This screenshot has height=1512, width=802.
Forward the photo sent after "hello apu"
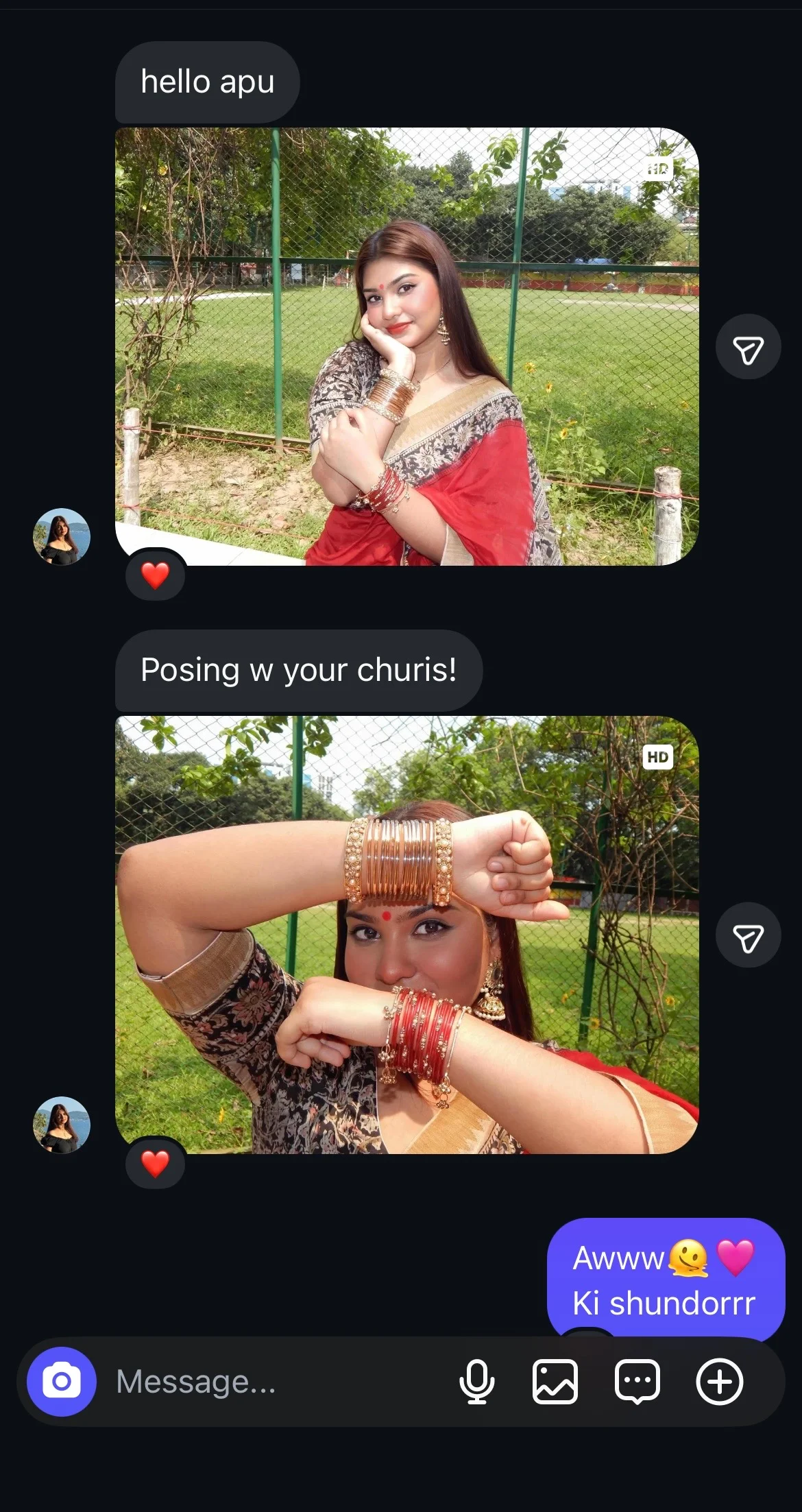pyautogui.click(x=749, y=347)
